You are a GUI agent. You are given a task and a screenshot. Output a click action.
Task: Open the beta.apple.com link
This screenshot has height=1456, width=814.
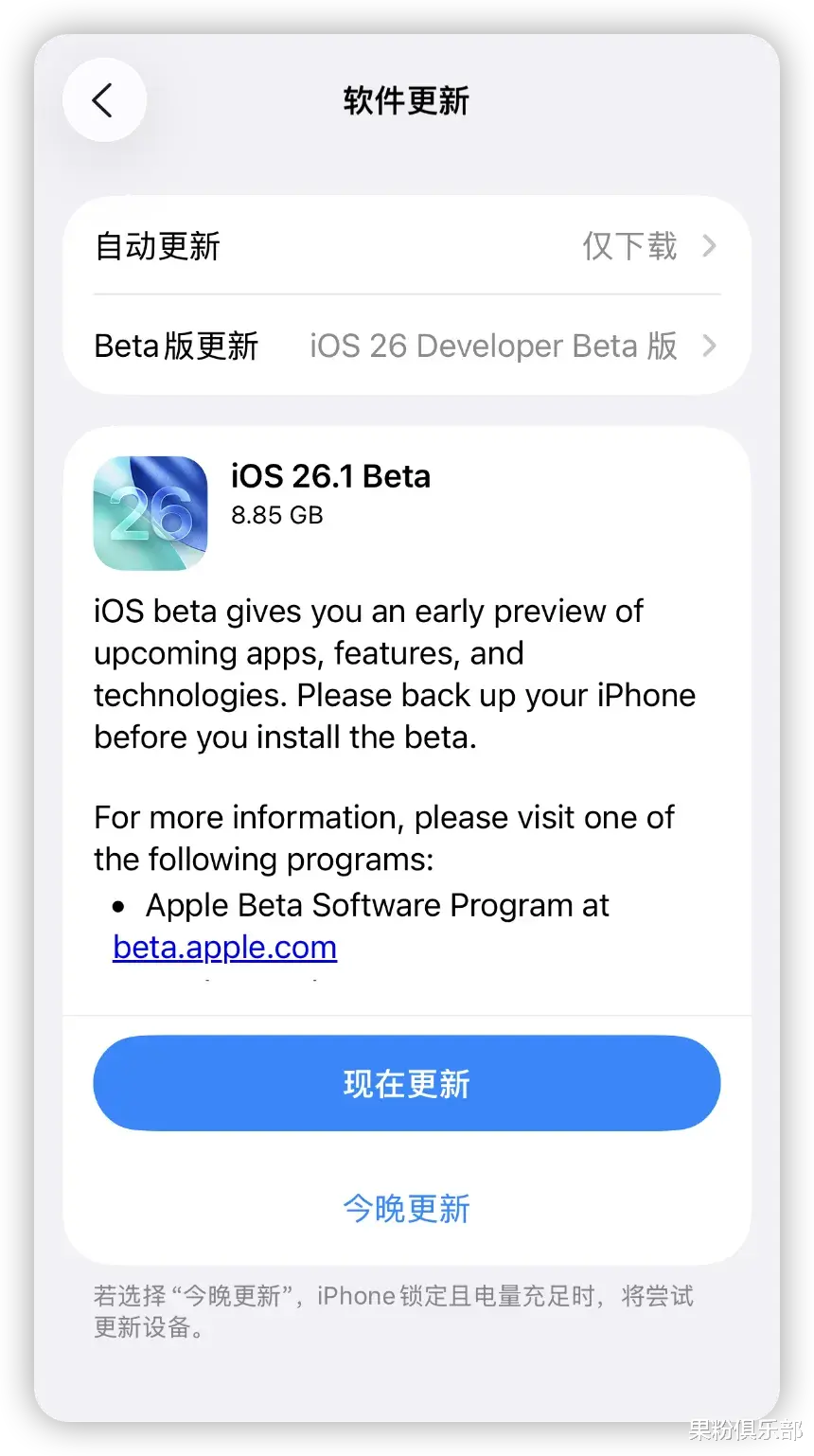(223, 947)
